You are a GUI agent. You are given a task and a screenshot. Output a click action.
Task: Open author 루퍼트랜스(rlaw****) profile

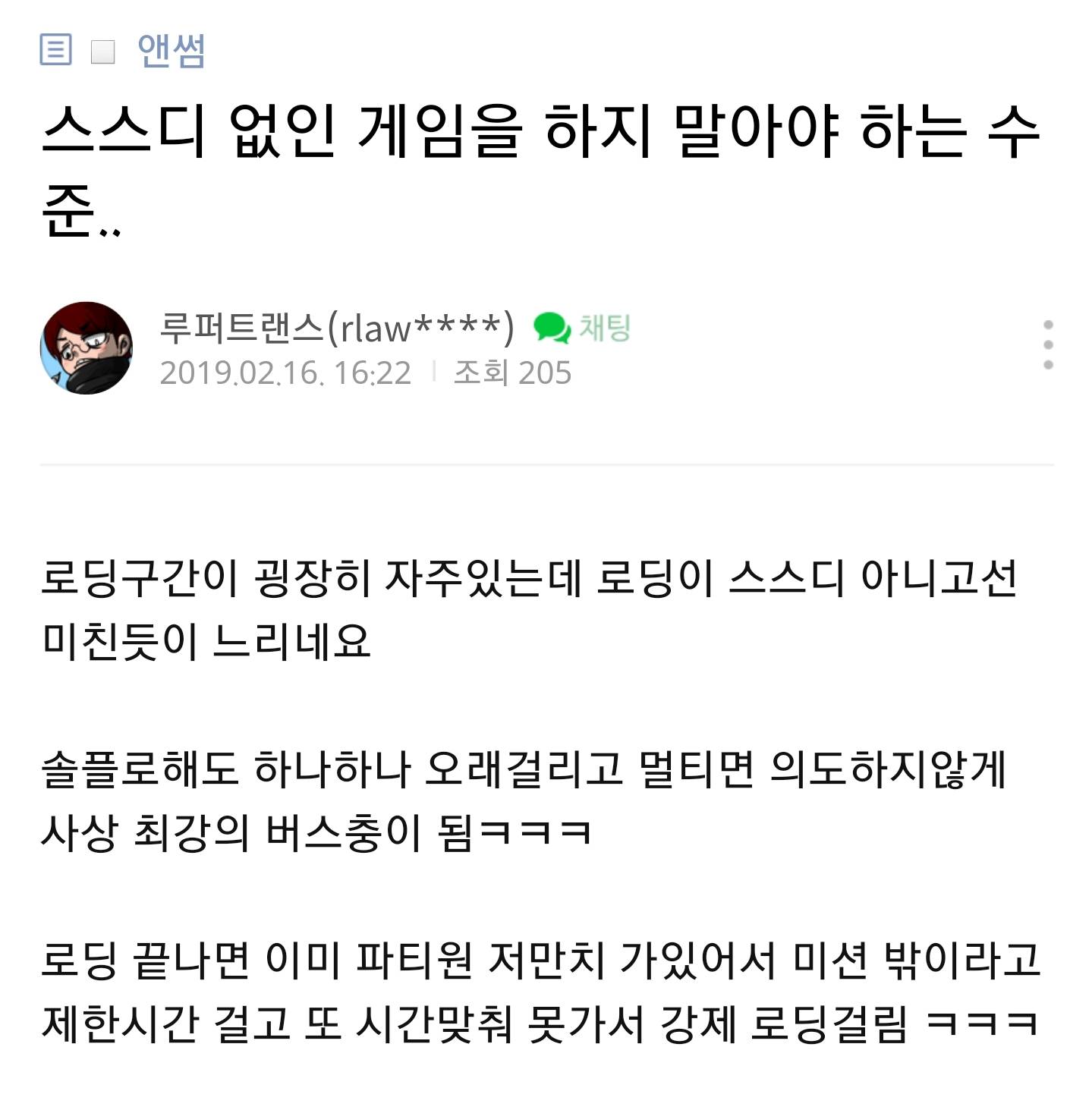click(x=336, y=328)
